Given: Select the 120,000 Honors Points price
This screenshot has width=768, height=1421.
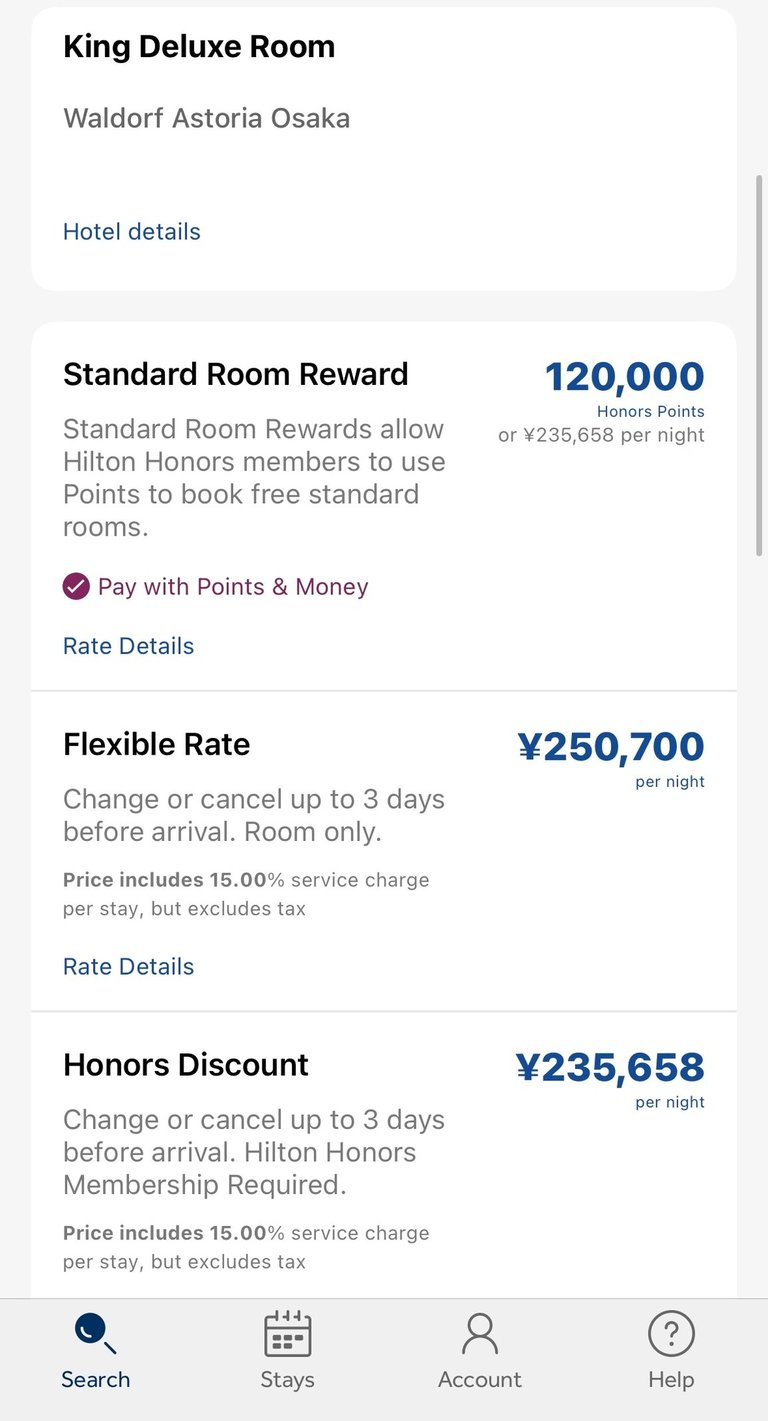Looking at the screenshot, I should click(625, 376).
